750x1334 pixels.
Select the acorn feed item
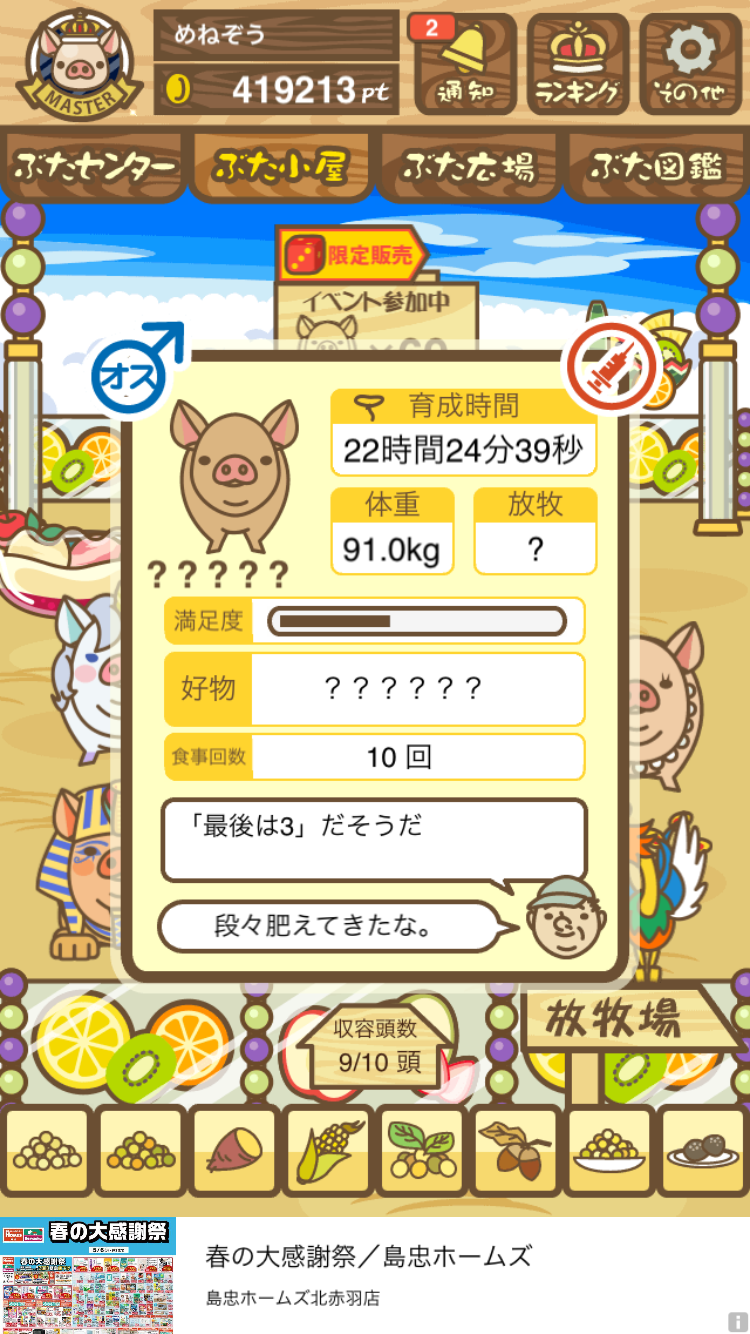pos(514,1152)
